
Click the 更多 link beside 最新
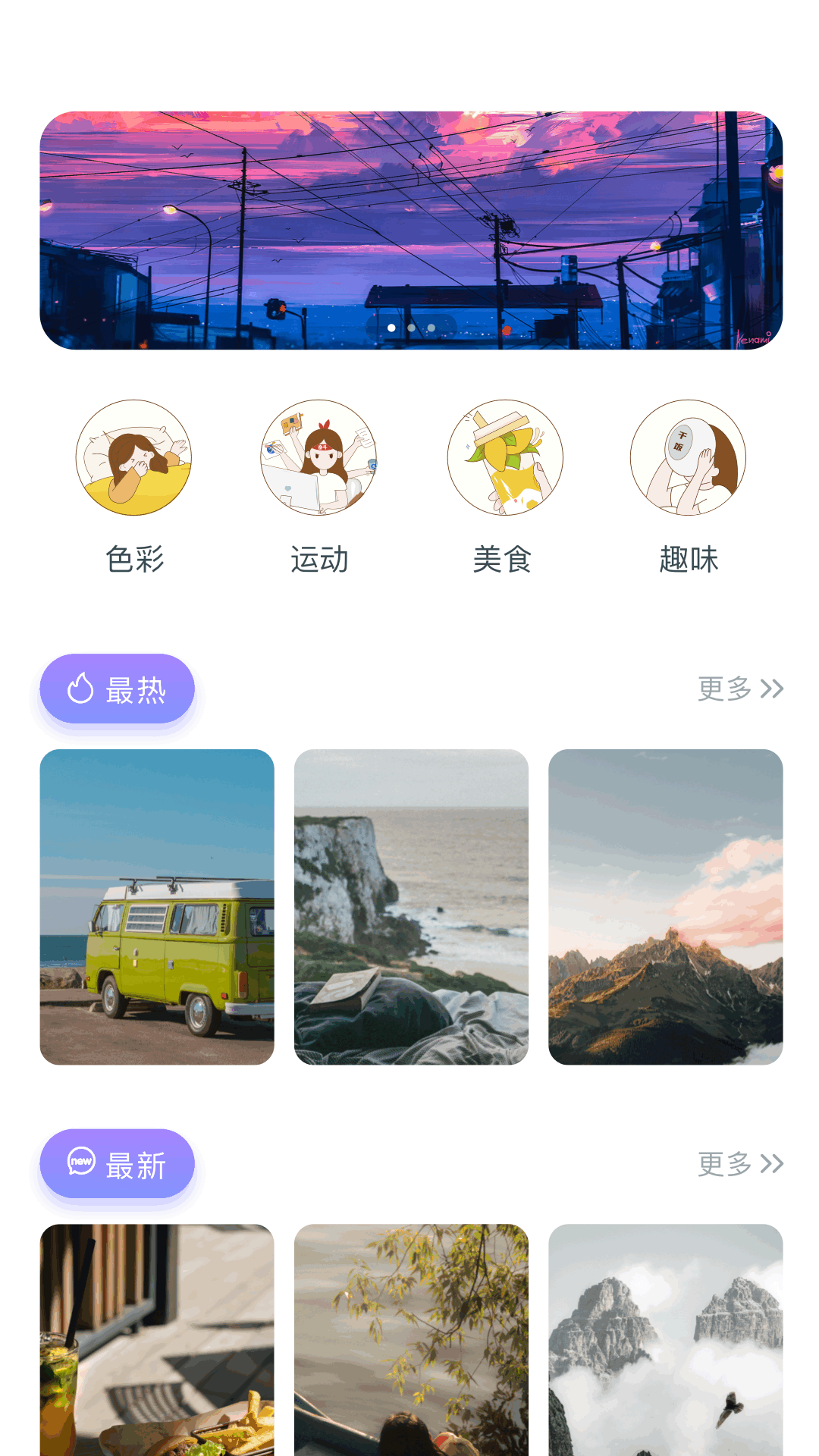pos(724,1164)
